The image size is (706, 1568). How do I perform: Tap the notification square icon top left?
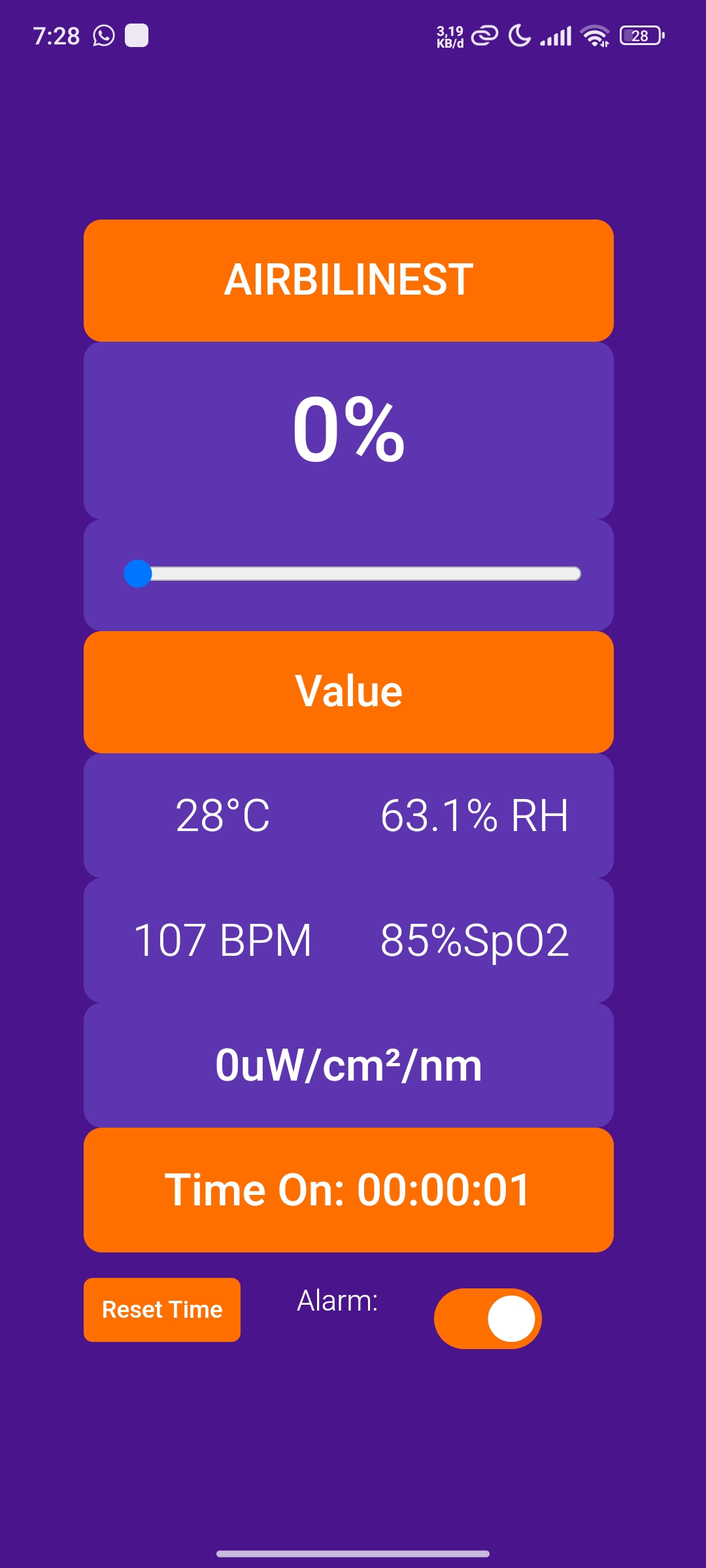point(136,35)
